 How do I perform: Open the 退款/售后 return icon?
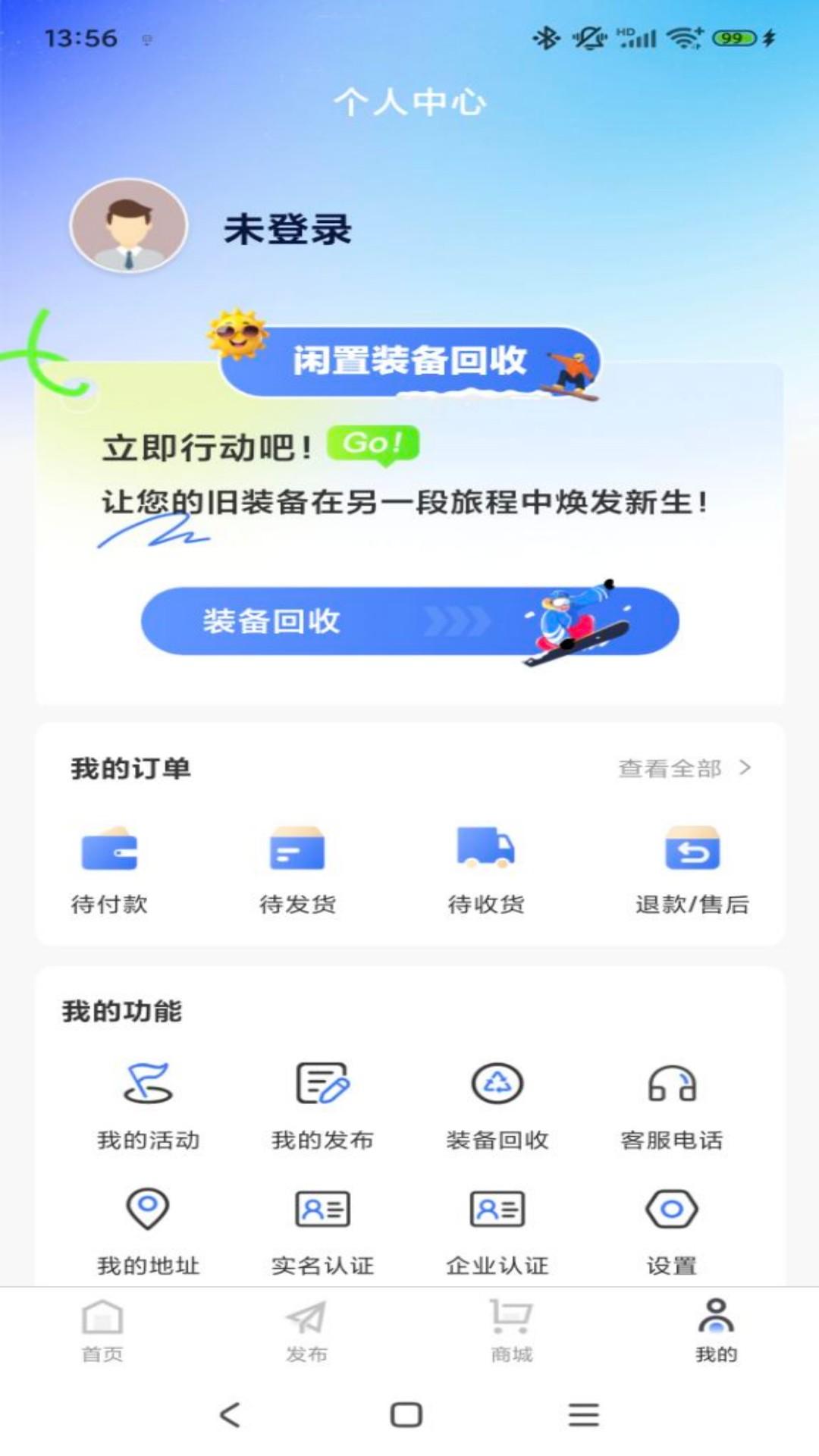click(x=691, y=851)
